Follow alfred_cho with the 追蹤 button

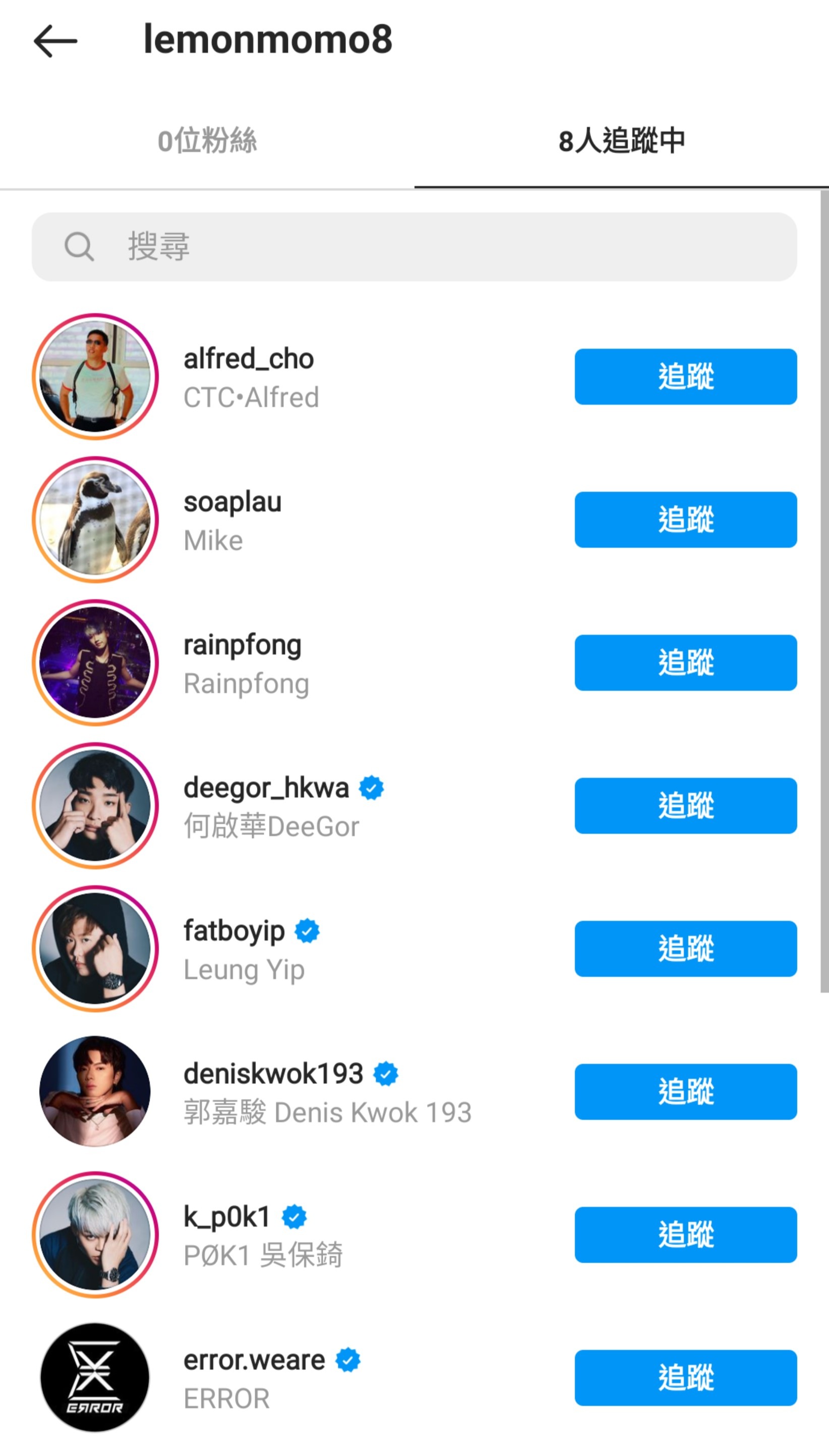(x=685, y=376)
